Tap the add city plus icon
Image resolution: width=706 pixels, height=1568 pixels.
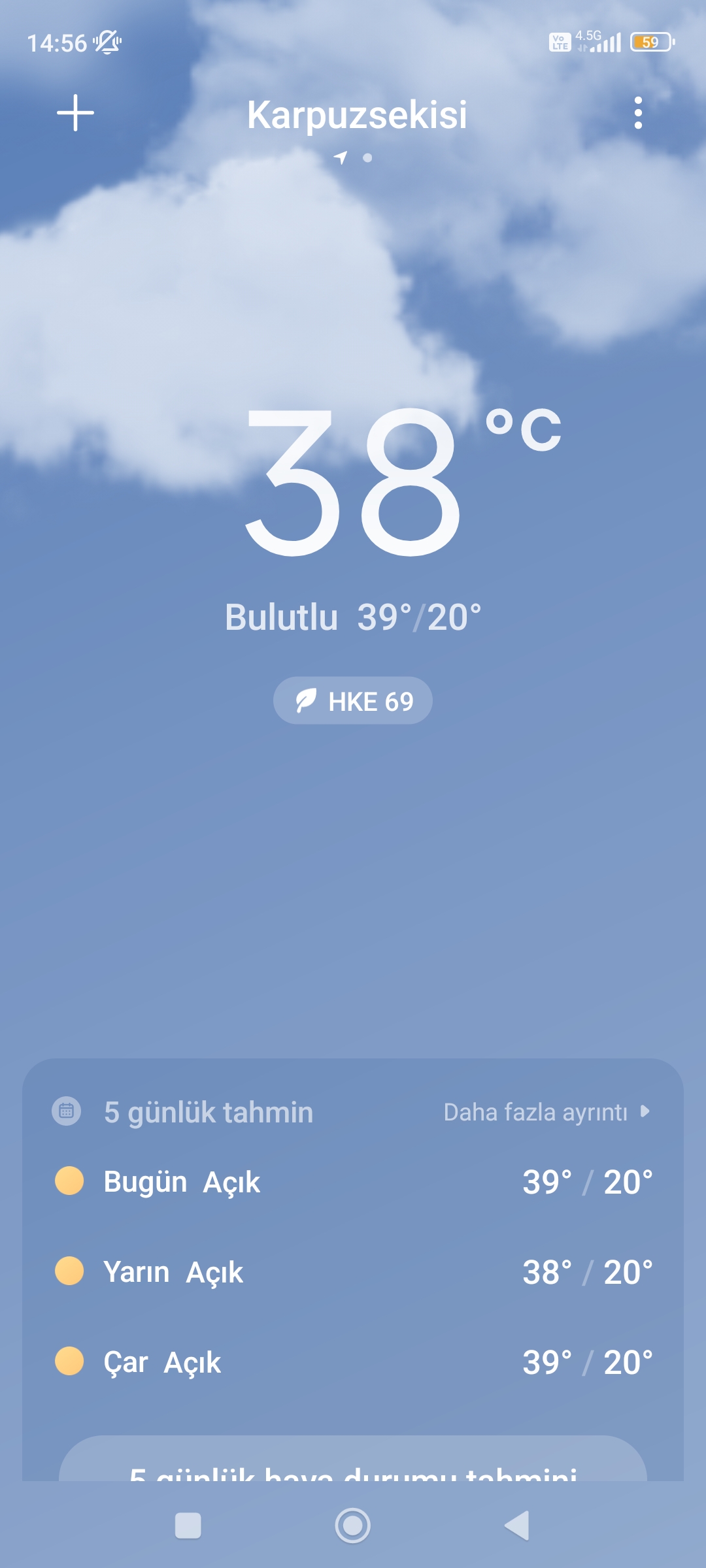74,112
